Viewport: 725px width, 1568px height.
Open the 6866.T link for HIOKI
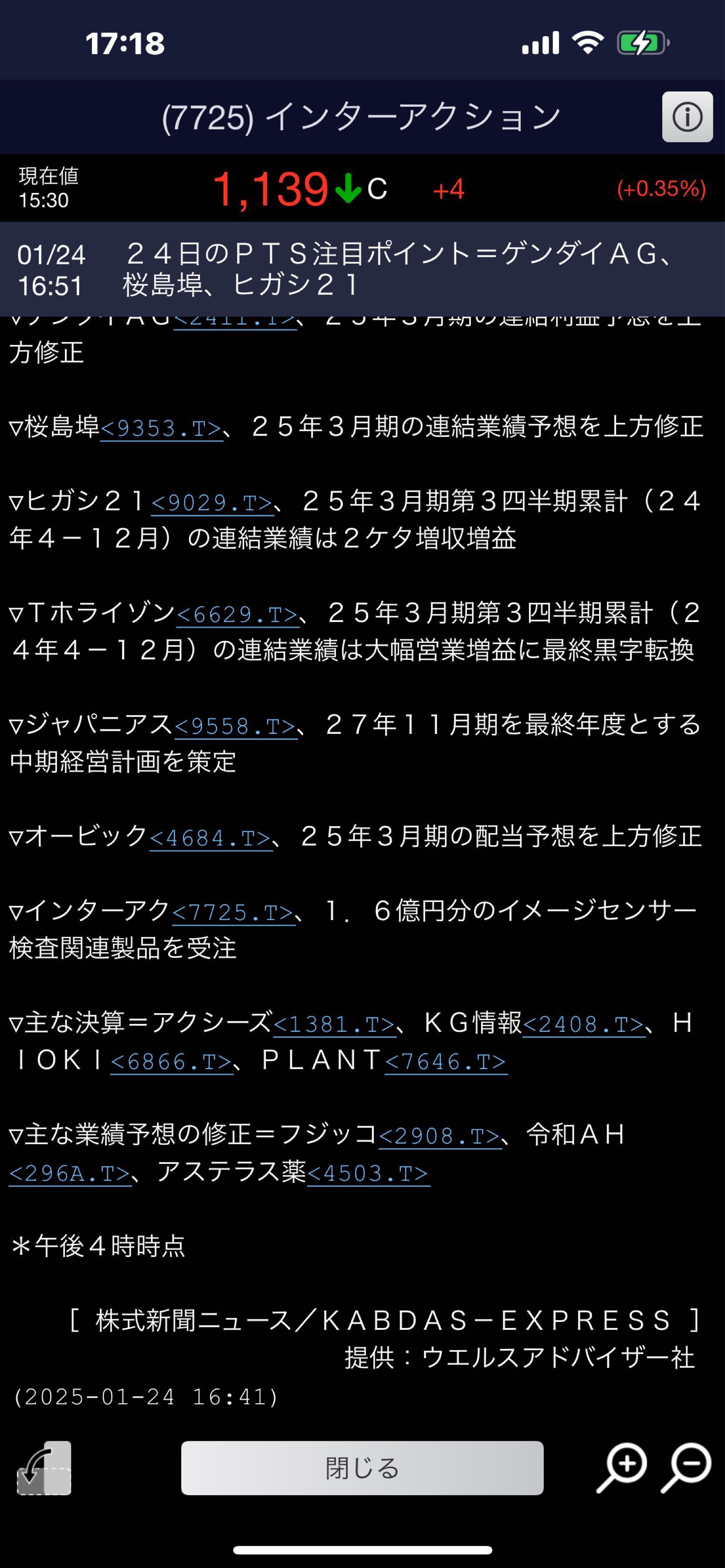172,1062
